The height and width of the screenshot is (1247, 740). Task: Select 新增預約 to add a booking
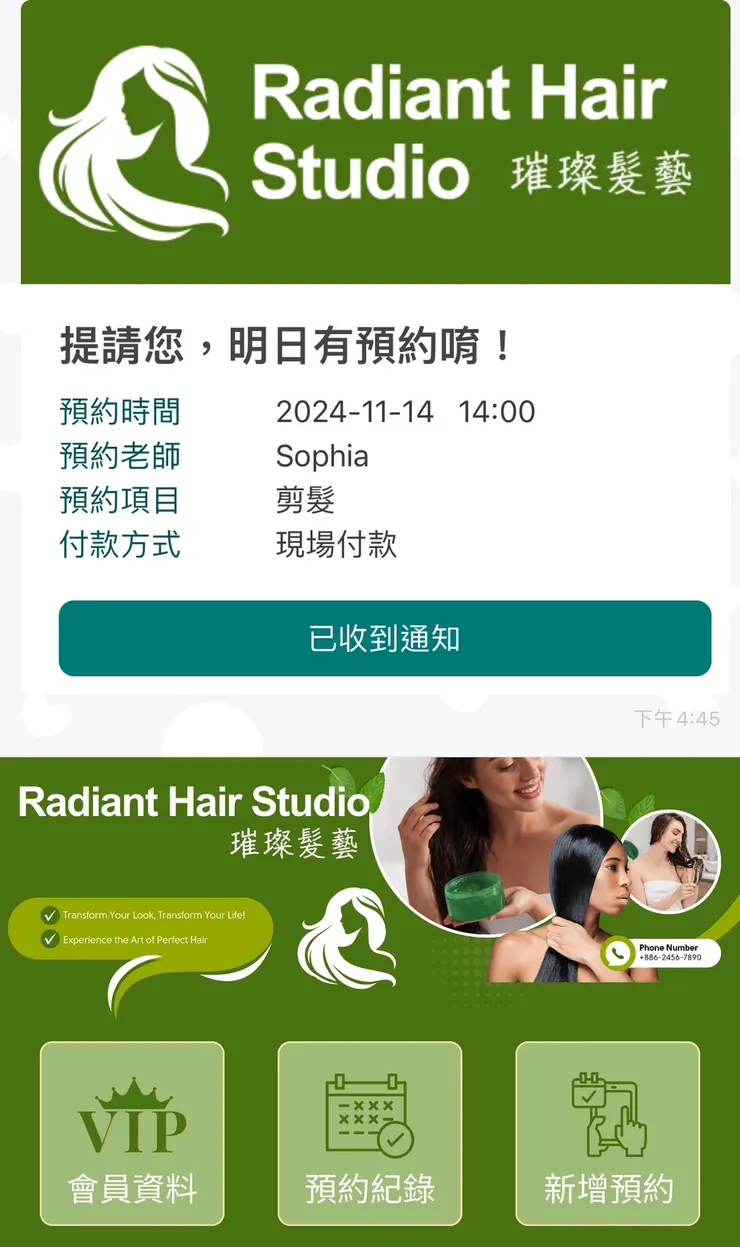pos(607,1133)
